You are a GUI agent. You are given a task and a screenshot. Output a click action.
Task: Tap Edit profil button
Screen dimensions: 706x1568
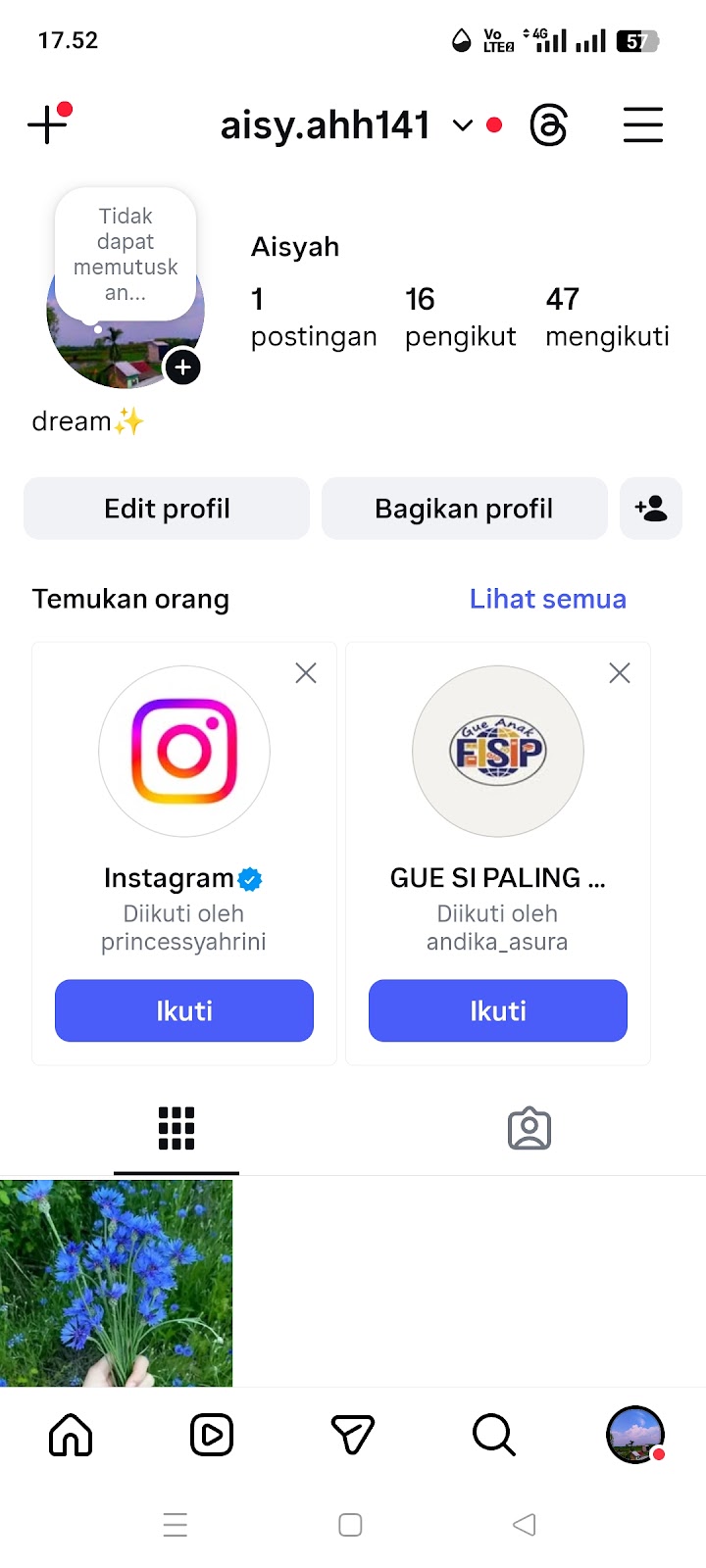167,509
